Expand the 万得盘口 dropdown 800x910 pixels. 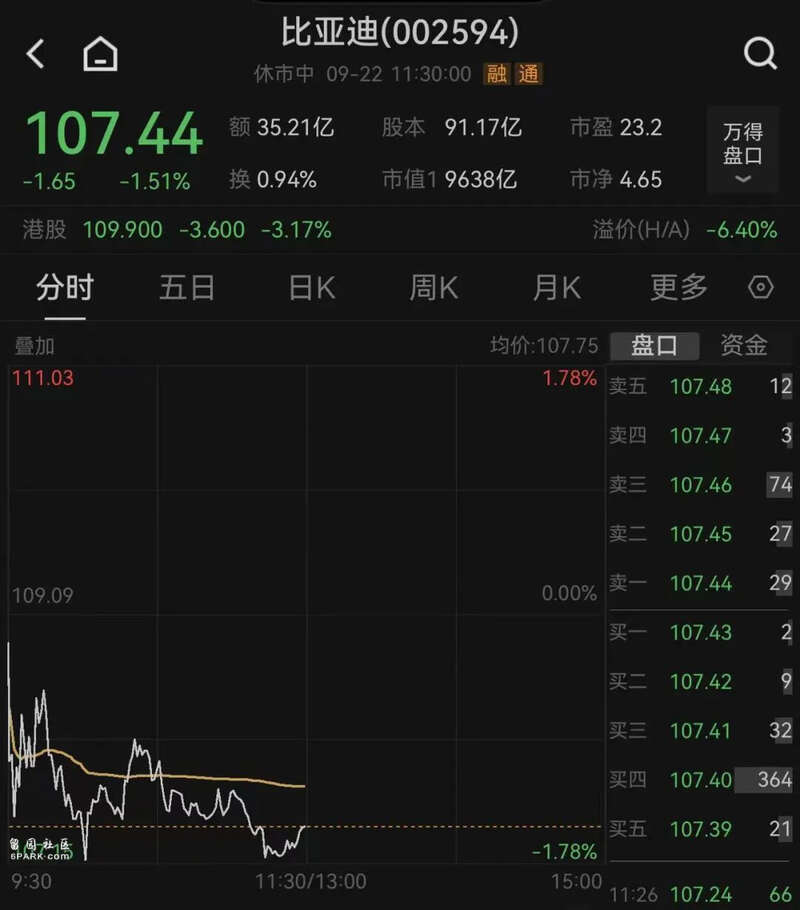point(742,150)
